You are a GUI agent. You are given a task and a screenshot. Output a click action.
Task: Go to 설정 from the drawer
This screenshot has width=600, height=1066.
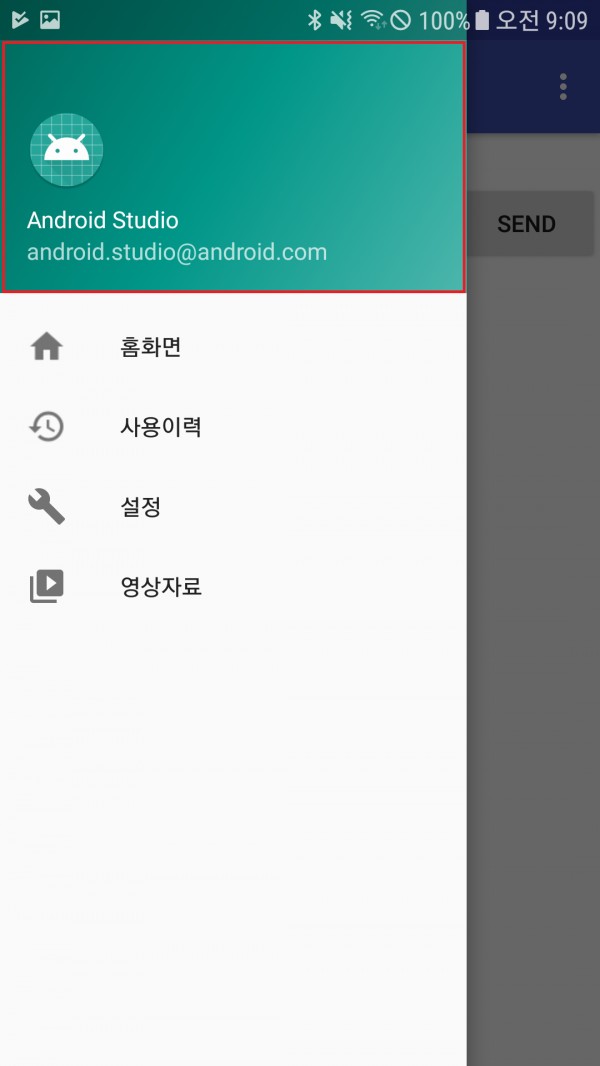[x=233, y=507]
